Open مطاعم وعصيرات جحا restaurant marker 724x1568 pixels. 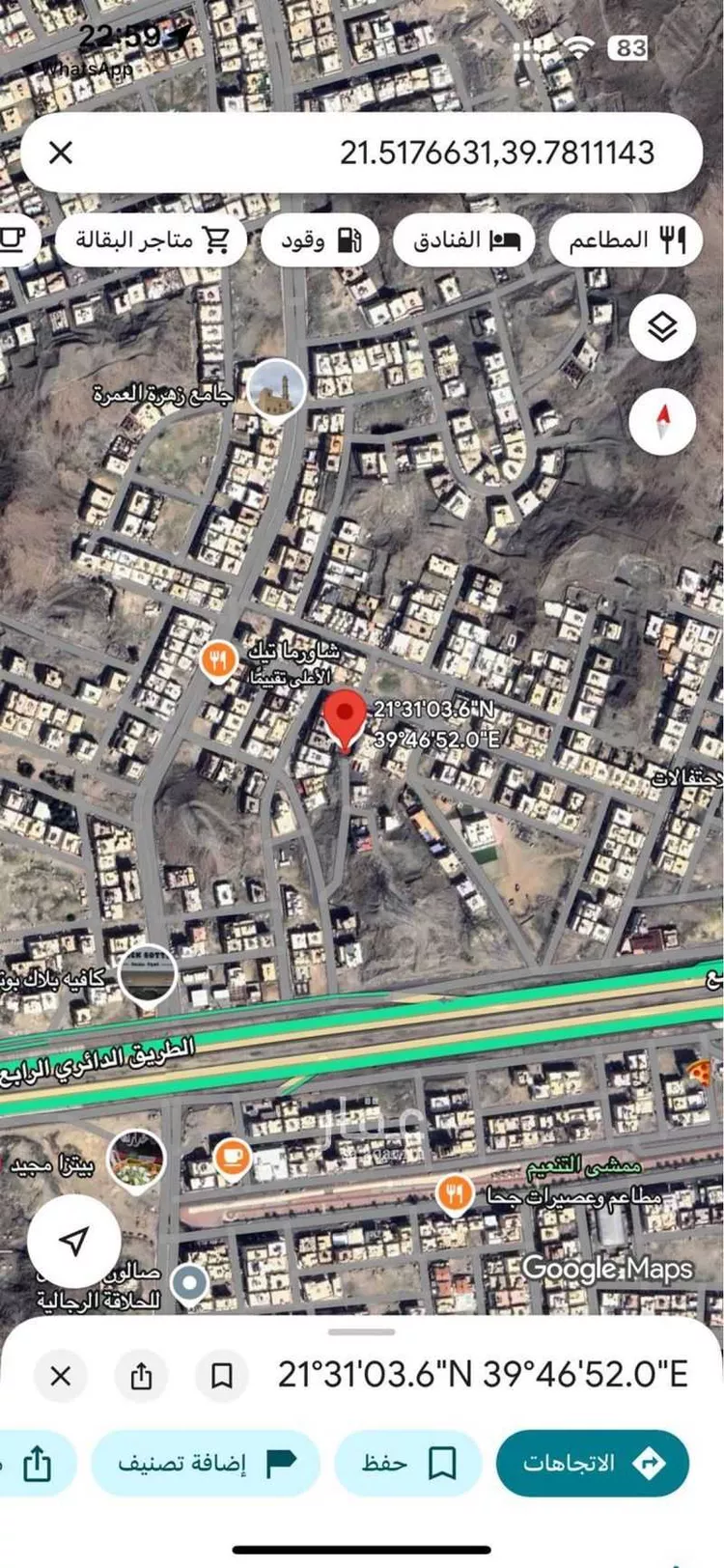(453, 1193)
